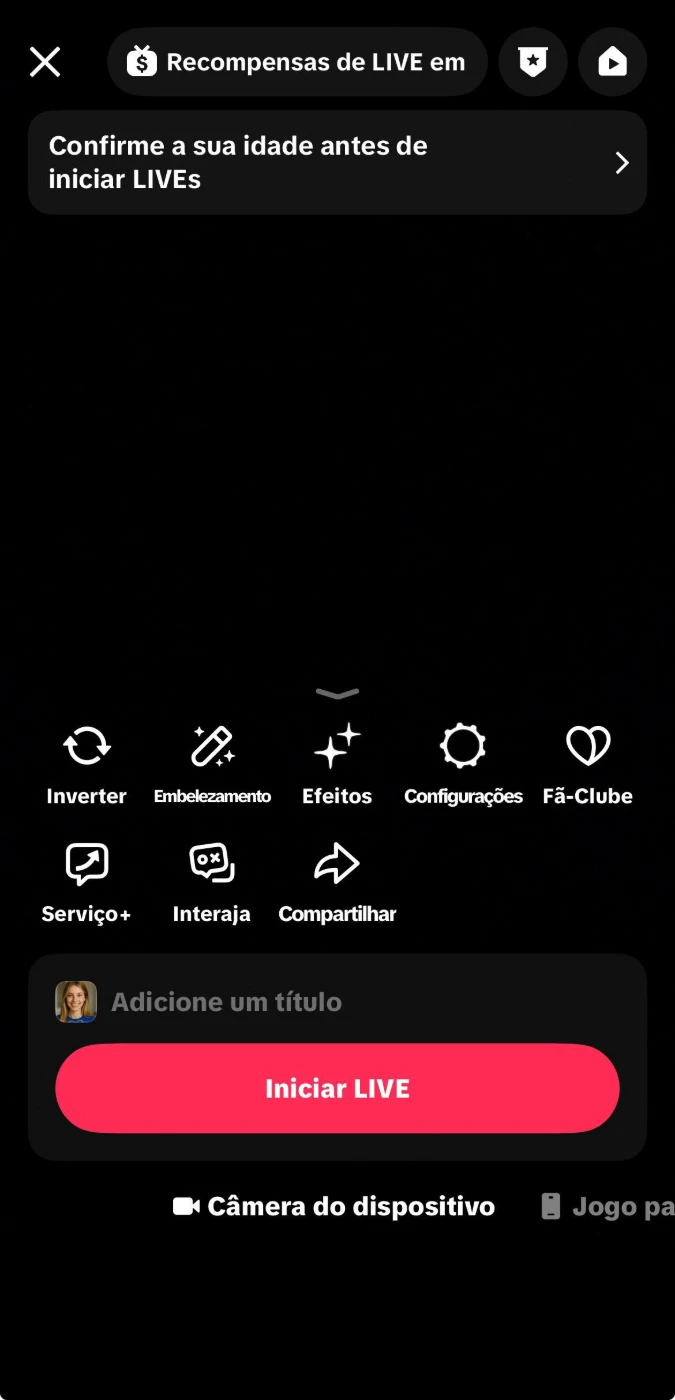Open Recompensas de LIVE
675x1400 pixels.
pyautogui.click(x=297, y=62)
